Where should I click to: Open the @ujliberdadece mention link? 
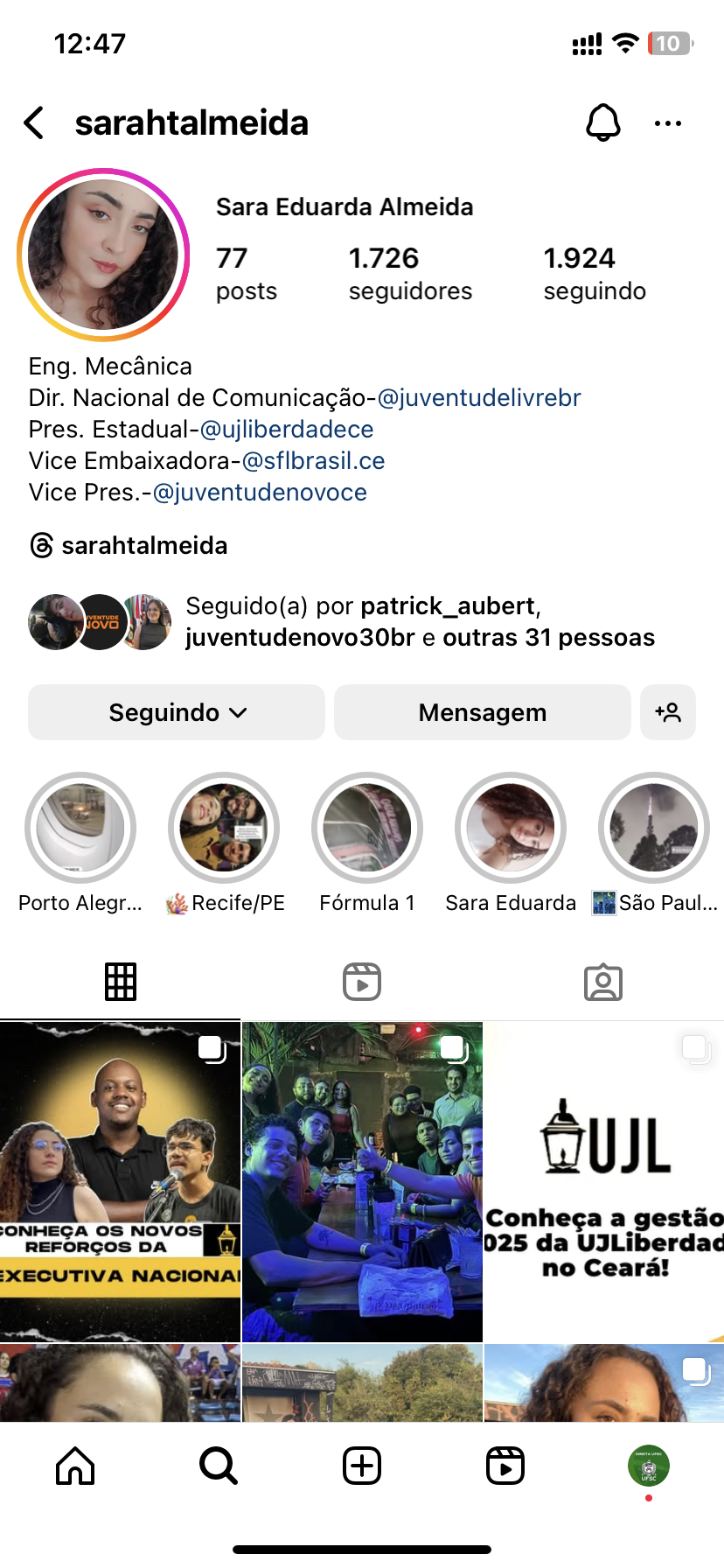(x=287, y=430)
